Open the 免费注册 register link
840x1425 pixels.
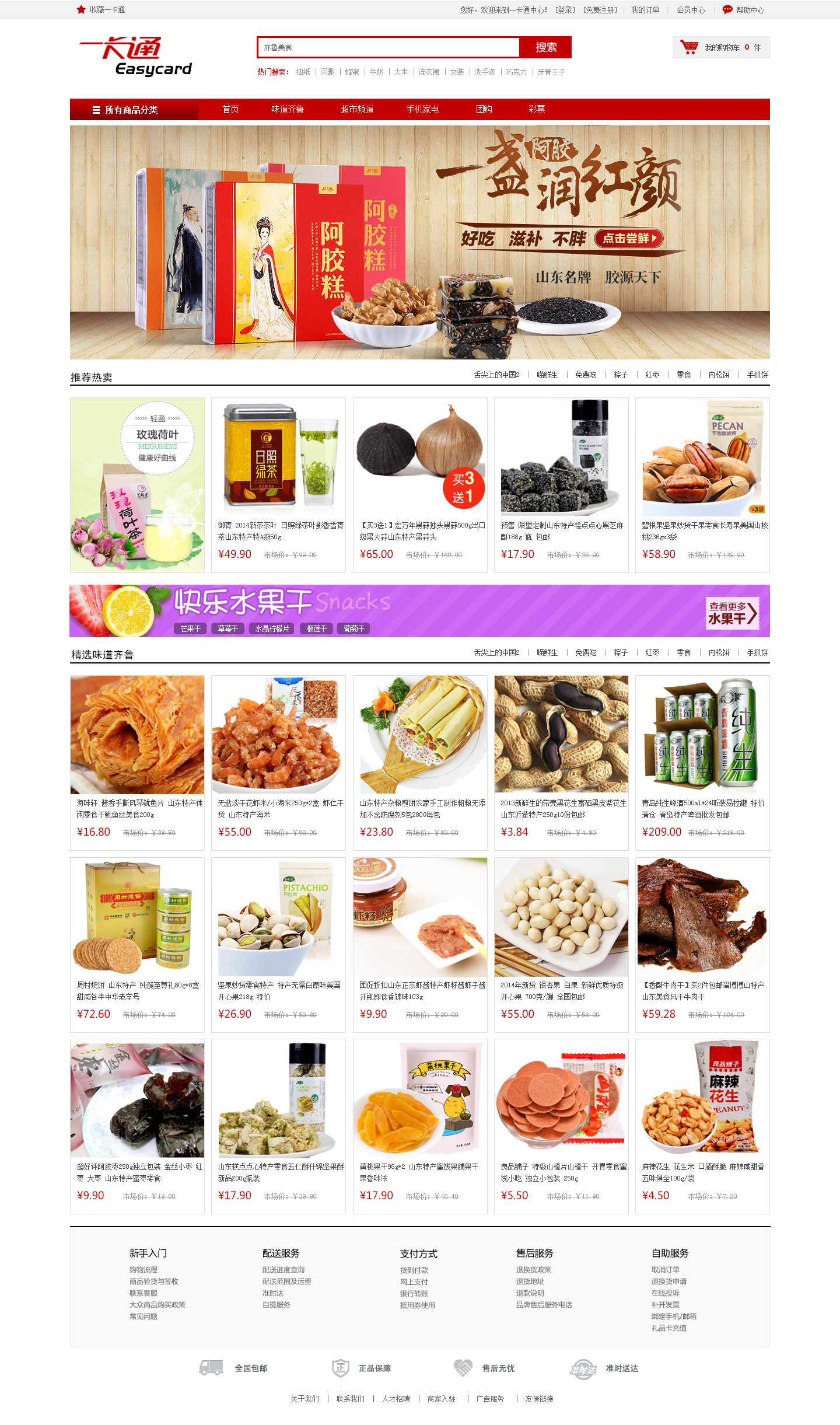point(600,10)
